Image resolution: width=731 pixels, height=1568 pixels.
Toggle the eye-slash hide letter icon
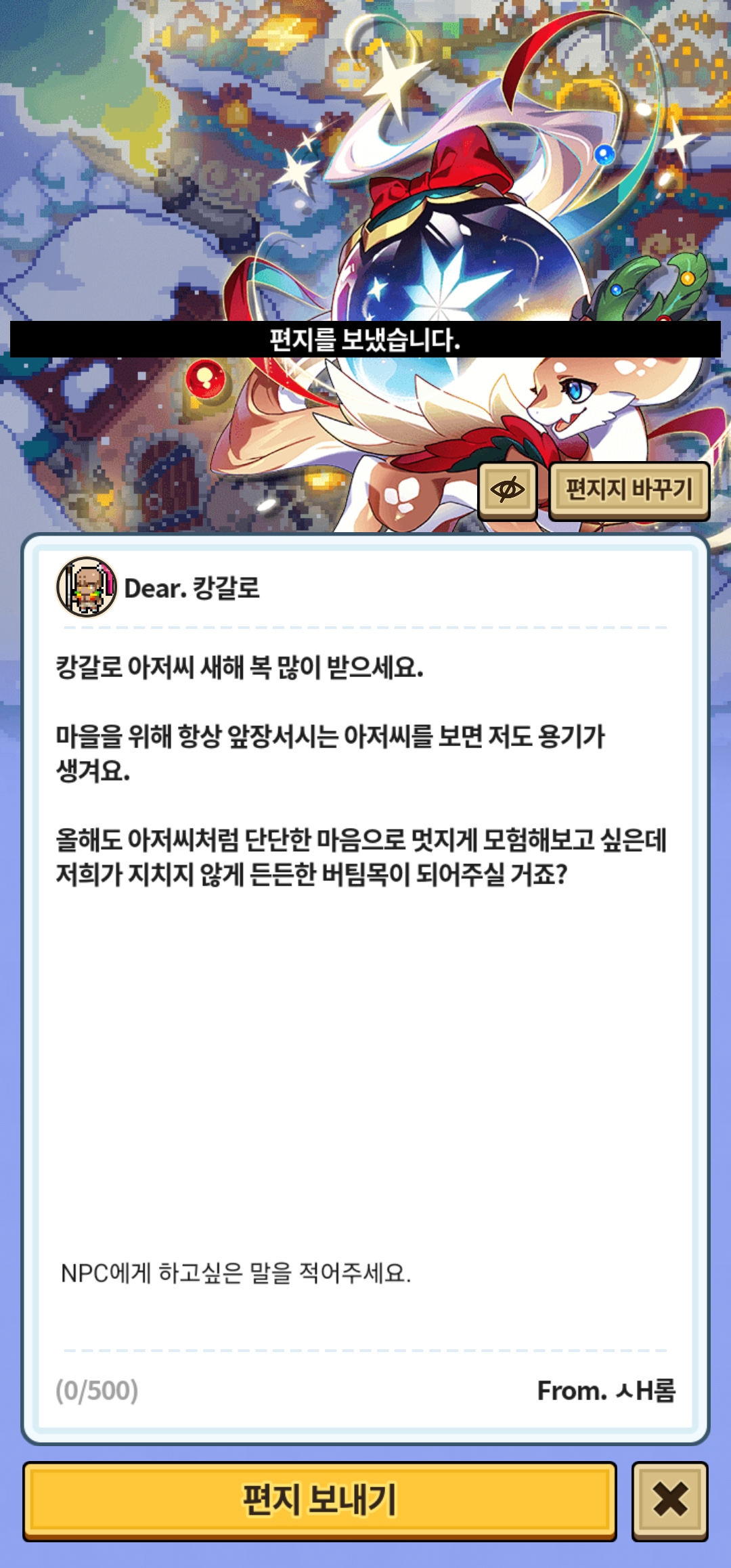click(x=508, y=489)
